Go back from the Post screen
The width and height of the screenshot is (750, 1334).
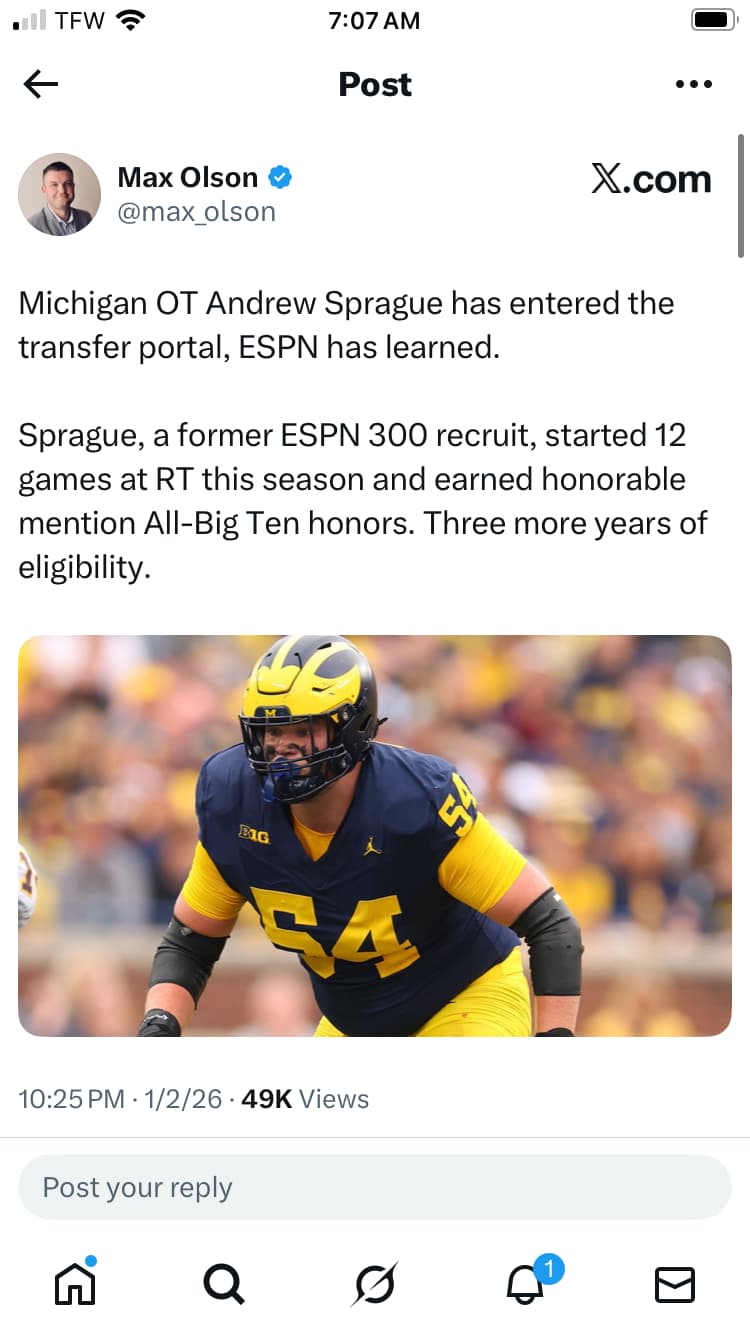41,85
